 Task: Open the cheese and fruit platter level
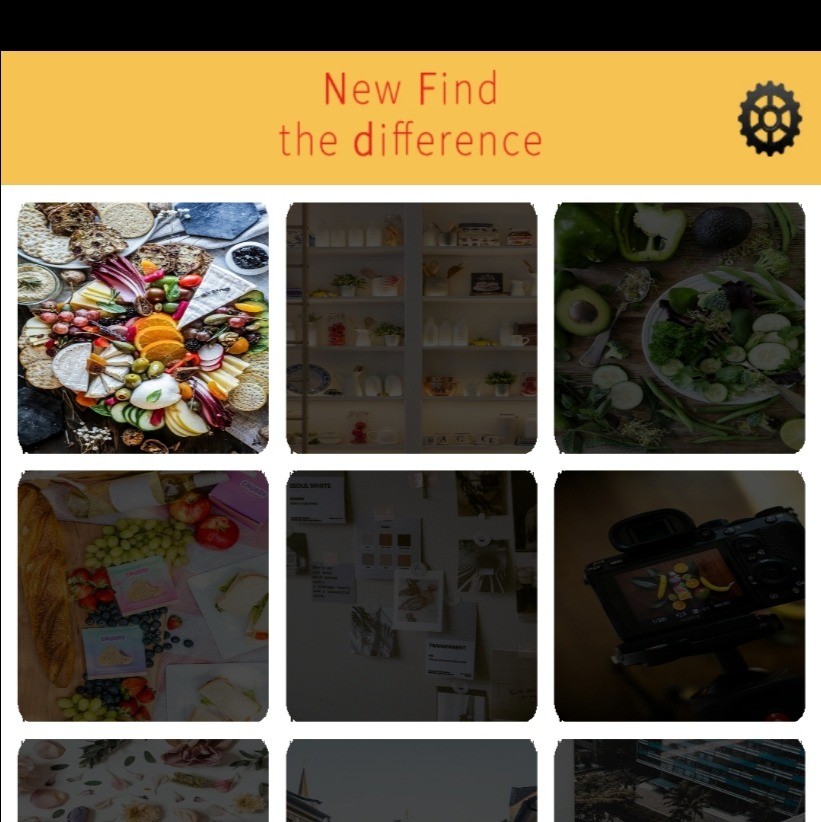tap(143, 328)
